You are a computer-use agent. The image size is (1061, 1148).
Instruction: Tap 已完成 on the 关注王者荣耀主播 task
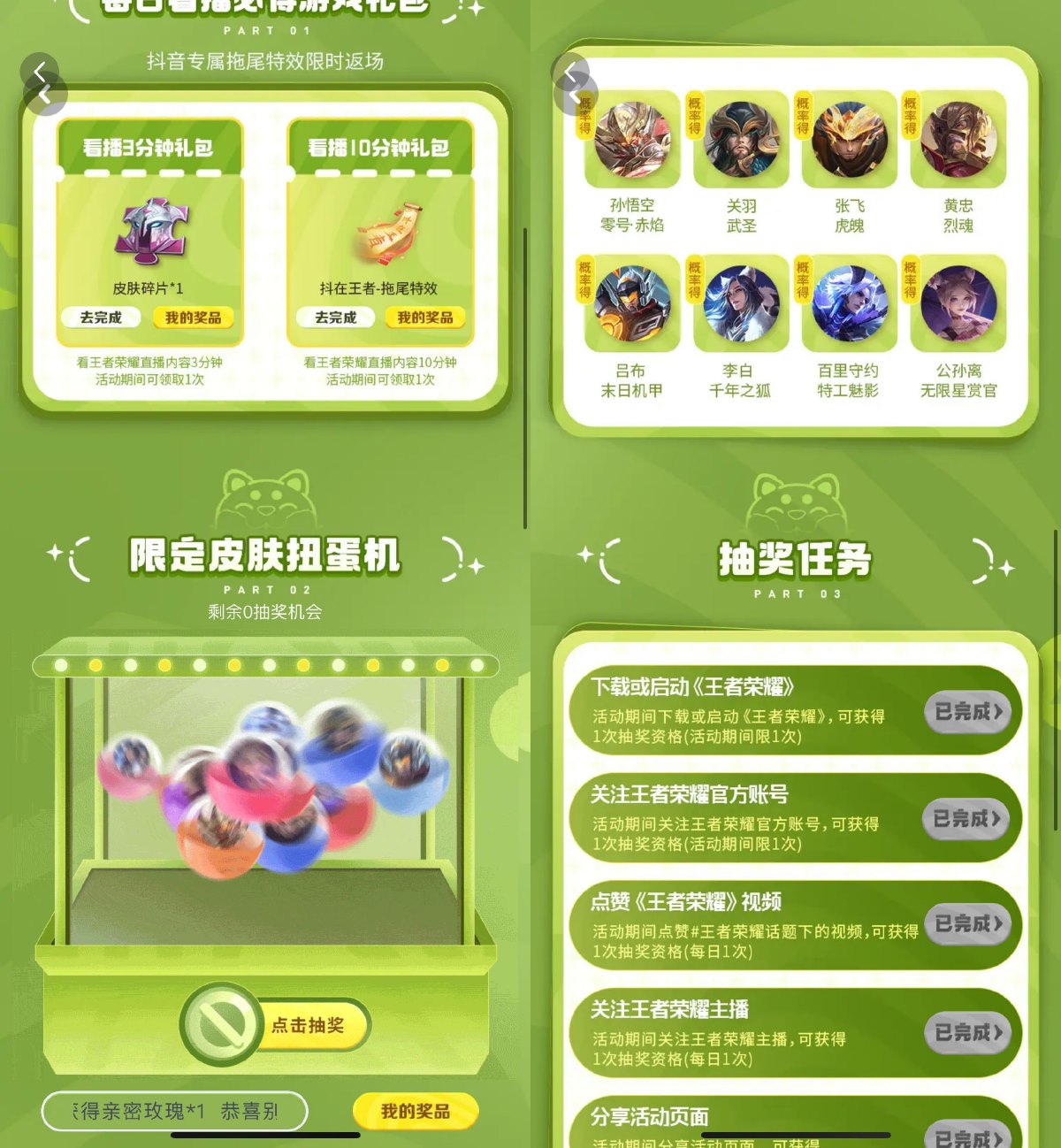coord(968,1032)
